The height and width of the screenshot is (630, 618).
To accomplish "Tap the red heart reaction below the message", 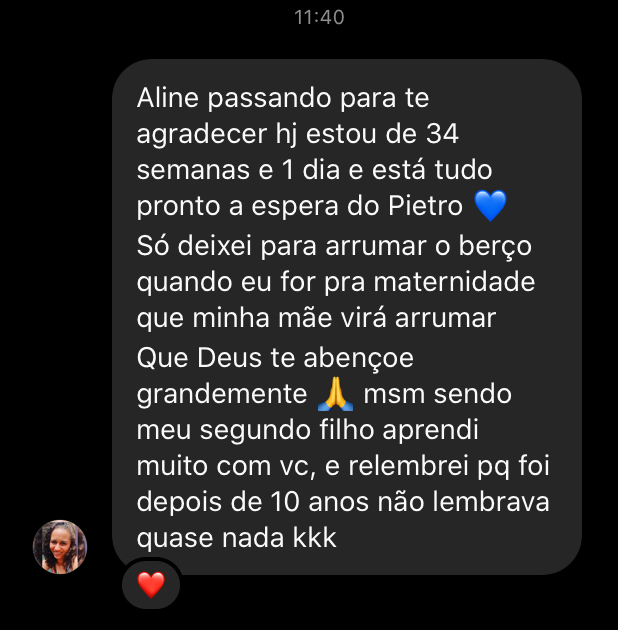I will pyautogui.click(x=150, y=585).
